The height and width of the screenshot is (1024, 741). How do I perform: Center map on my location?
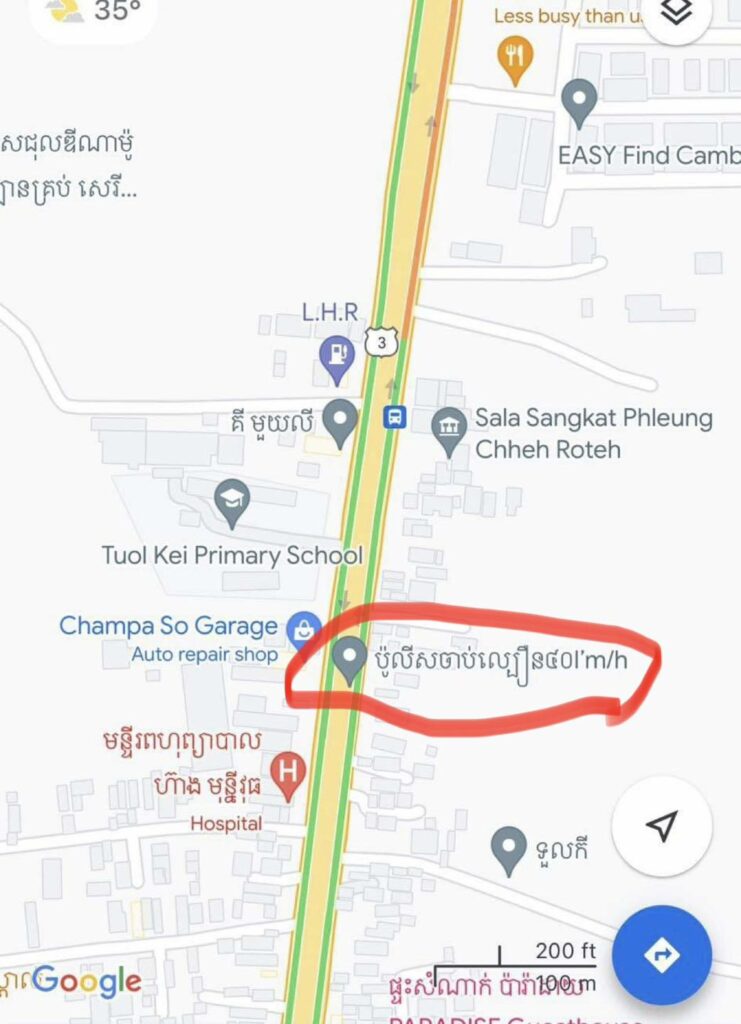[x=661, y=826]
